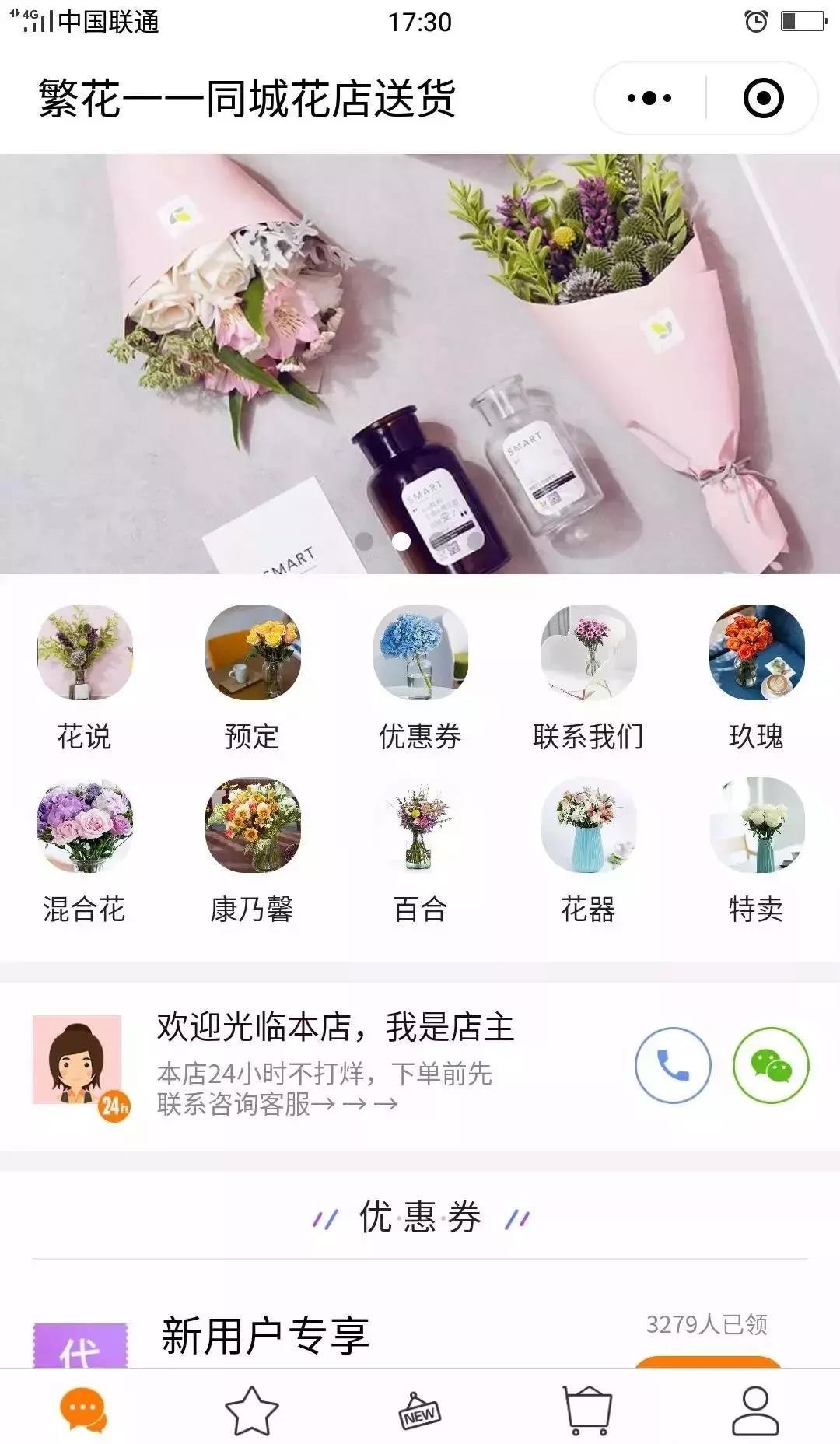Open the 优惠券 category icon
840x1444 pixels.
tap(421, 654)
